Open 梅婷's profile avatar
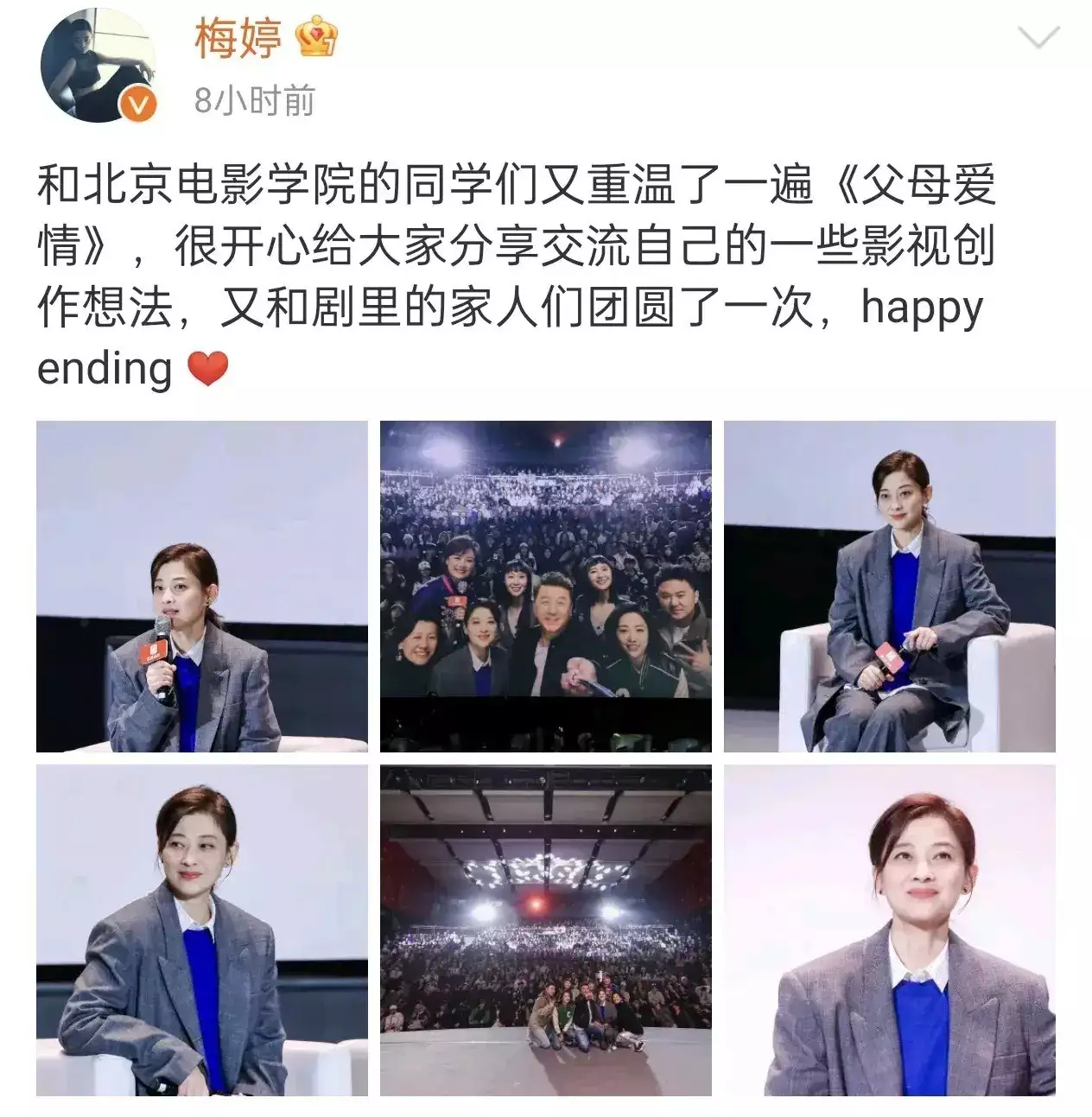The width and height of the screenshot is (1092, 1117). [x=98, y=67]
